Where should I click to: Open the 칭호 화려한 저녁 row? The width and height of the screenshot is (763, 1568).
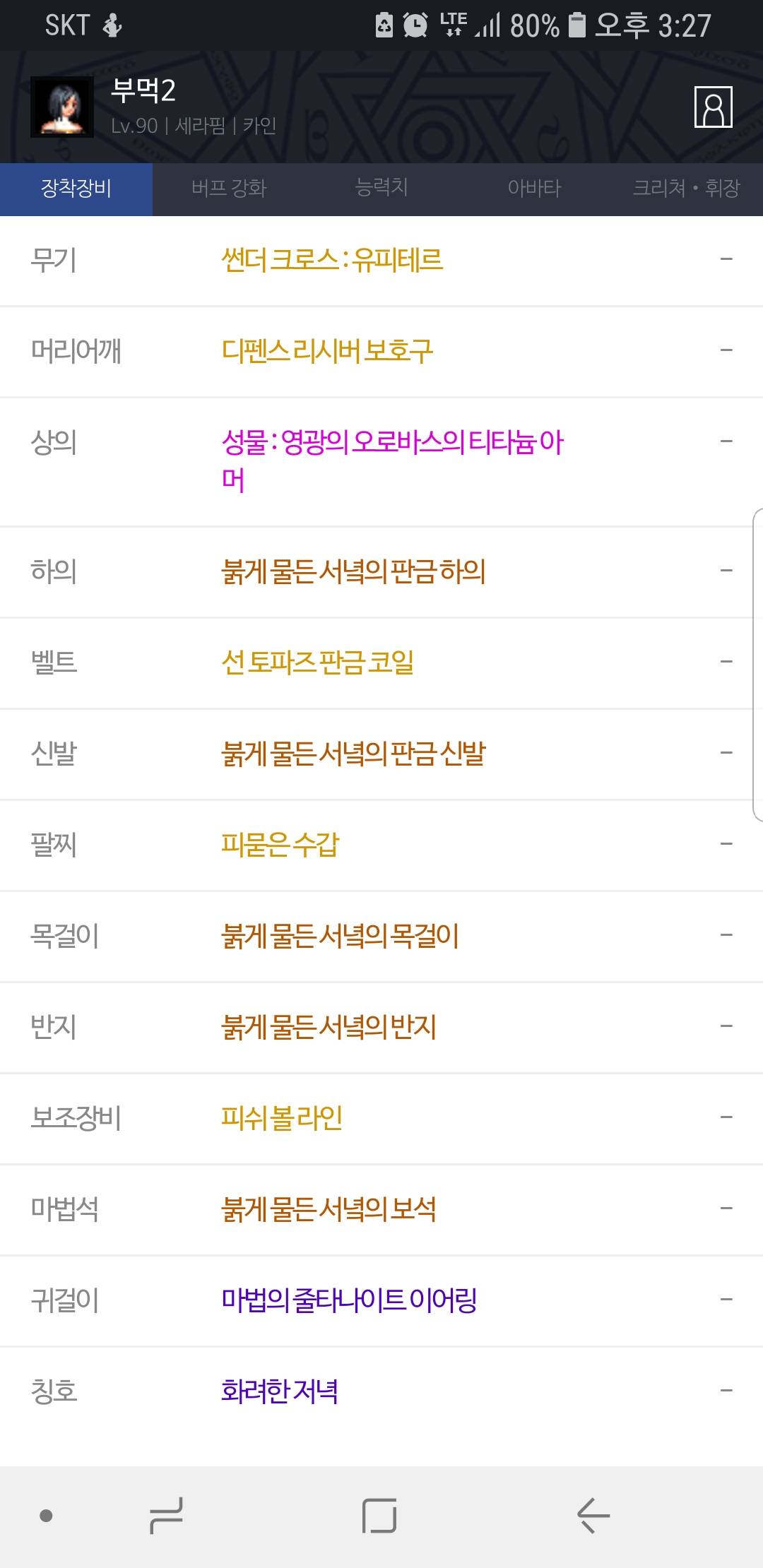point(381,1391)
